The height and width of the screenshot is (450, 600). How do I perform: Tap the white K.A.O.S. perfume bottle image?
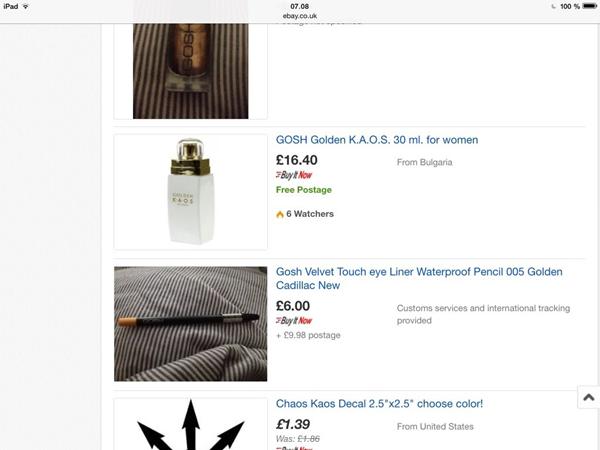point(191,191)
